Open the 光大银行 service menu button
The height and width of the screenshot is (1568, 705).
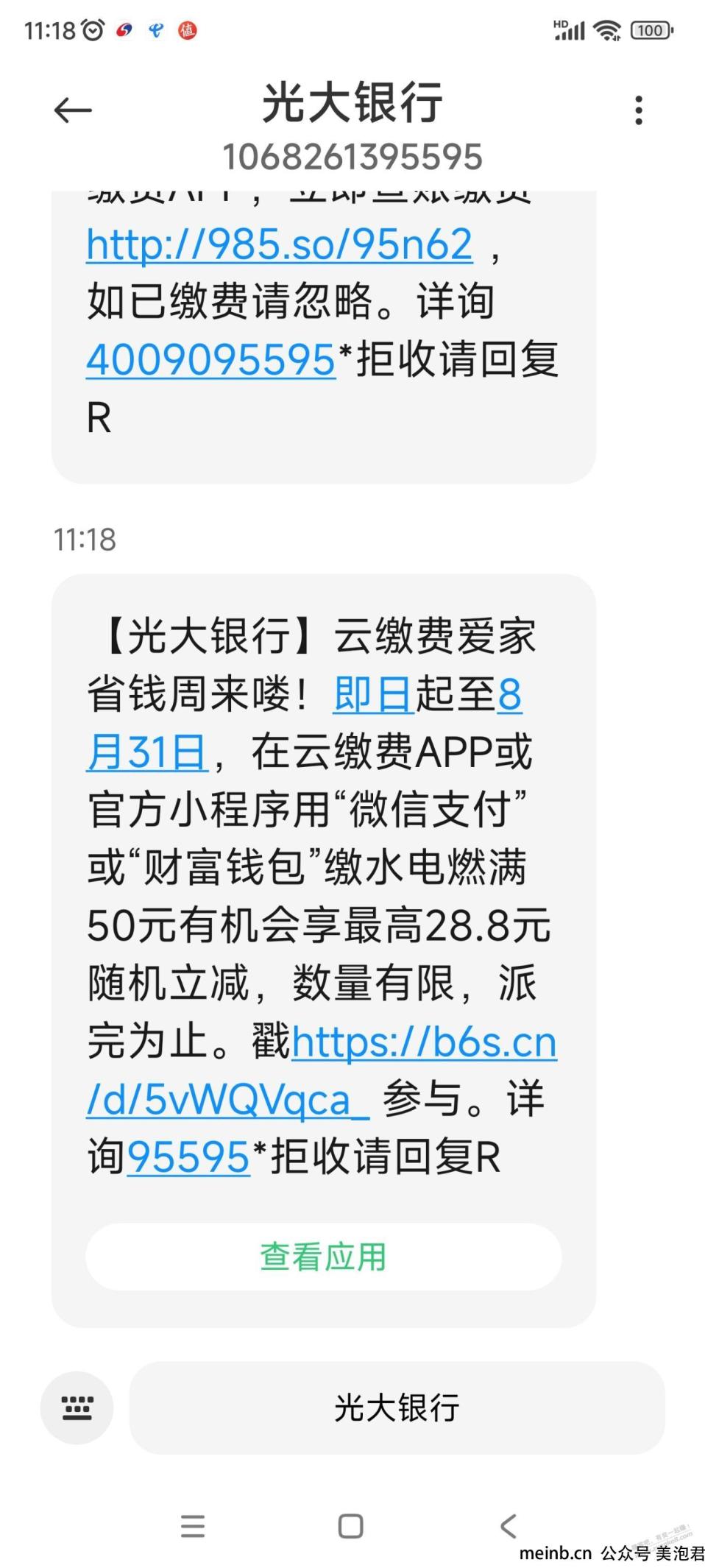[x=397, y=1408]
